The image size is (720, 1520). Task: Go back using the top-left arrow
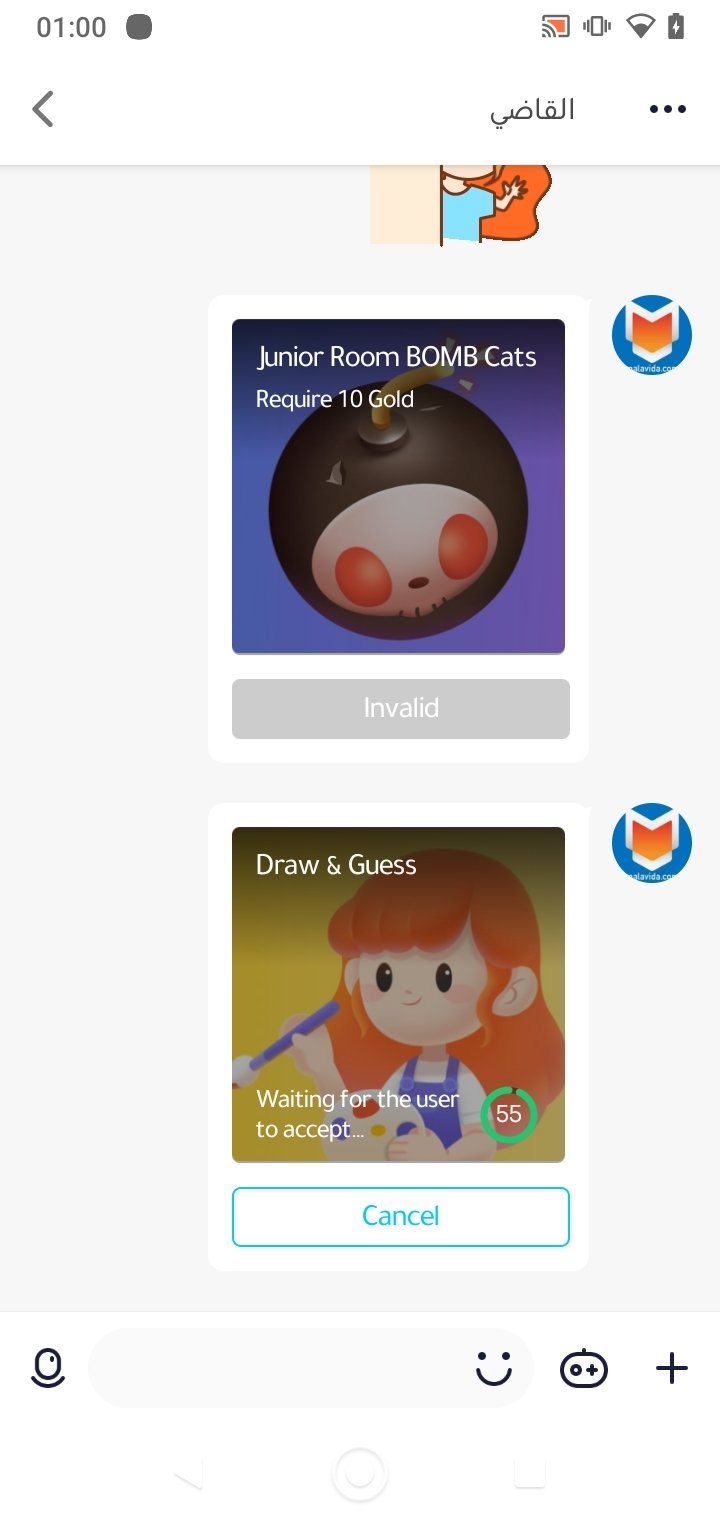pyautogui.click(x=43, y=109)
